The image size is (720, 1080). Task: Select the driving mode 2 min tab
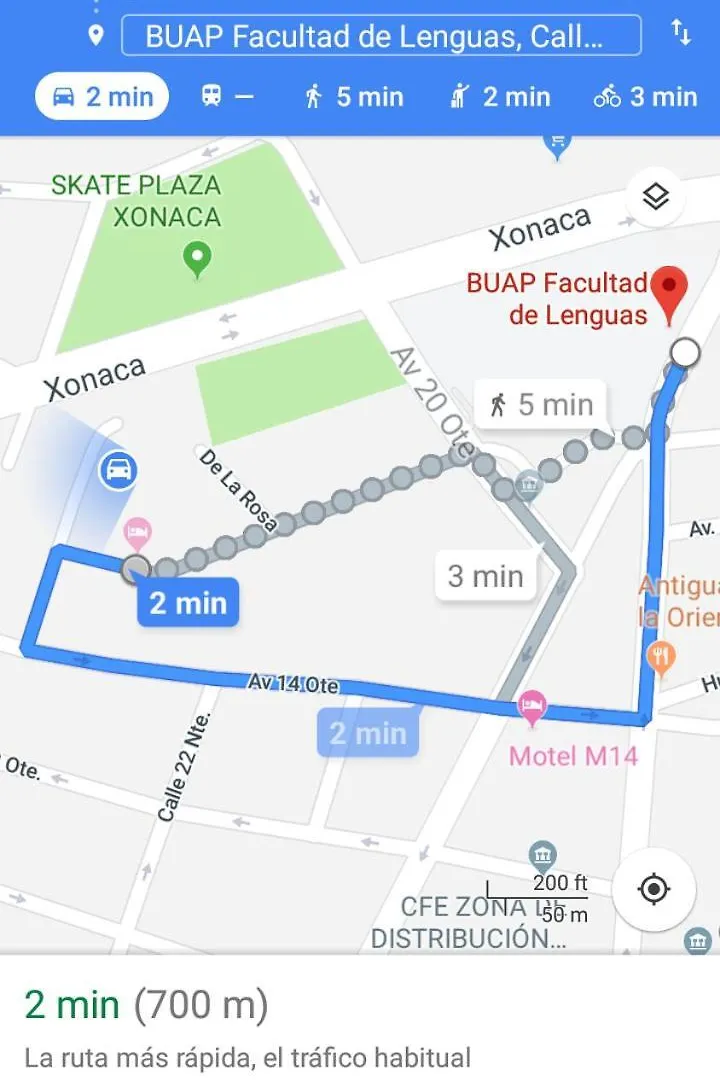tap(102, 97)
